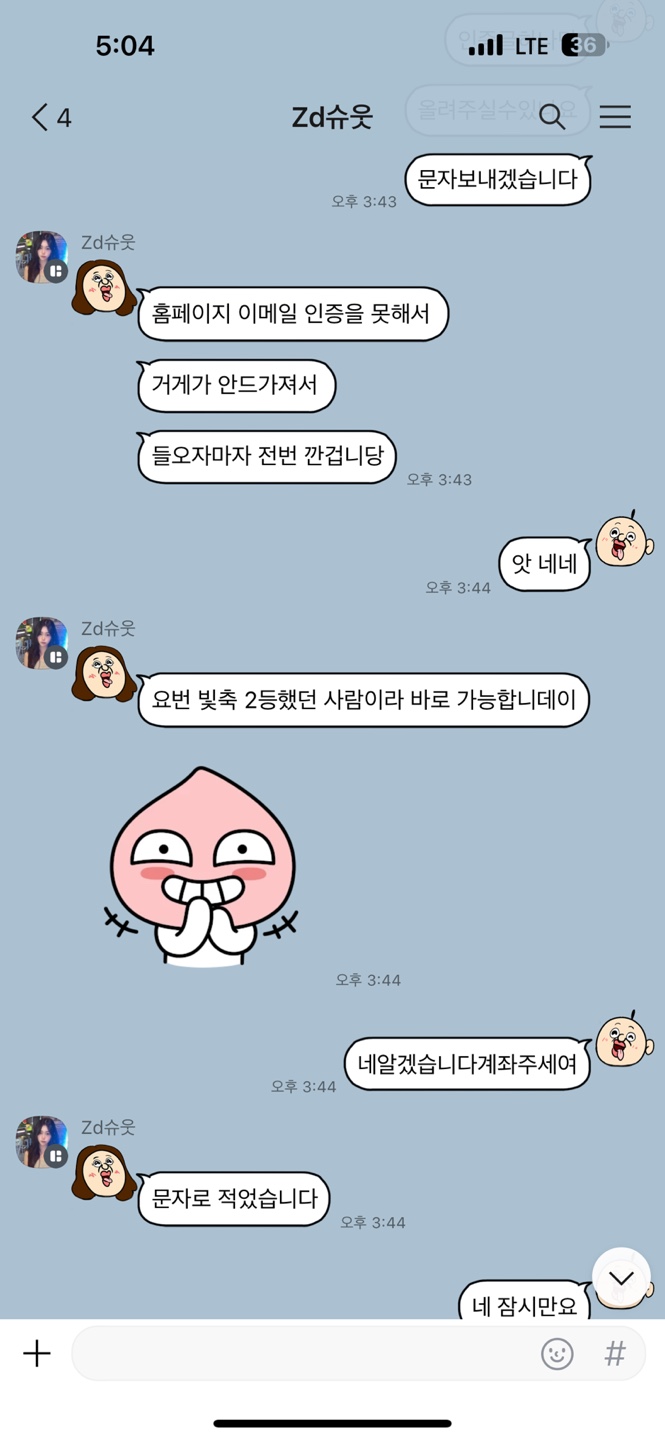Tap the hashtag search icon
Screen dimensions: 665x1440
[x=615, y=1354]
